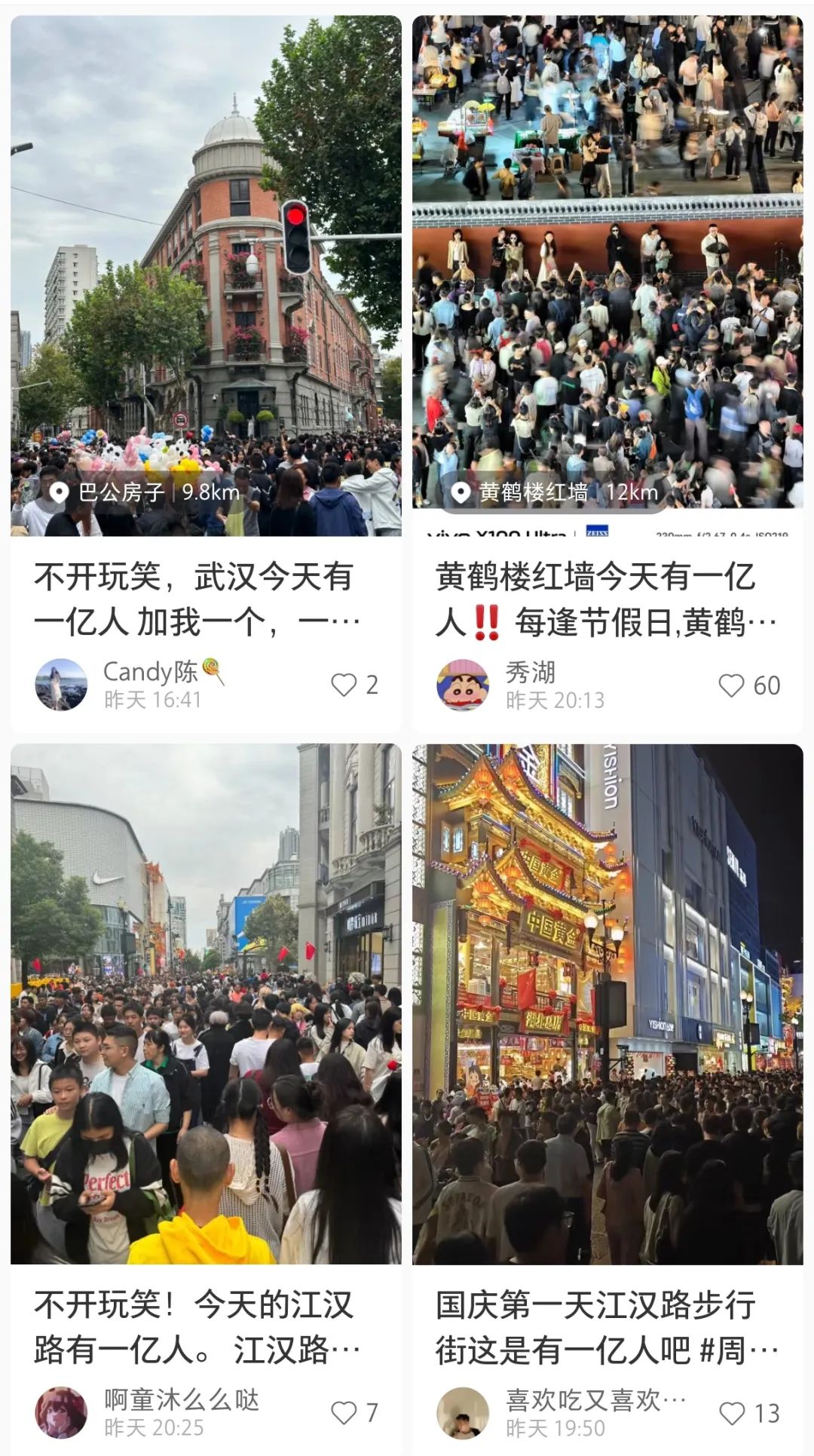Like Candy陈's post with 2 likes

(x=344, y=685)
